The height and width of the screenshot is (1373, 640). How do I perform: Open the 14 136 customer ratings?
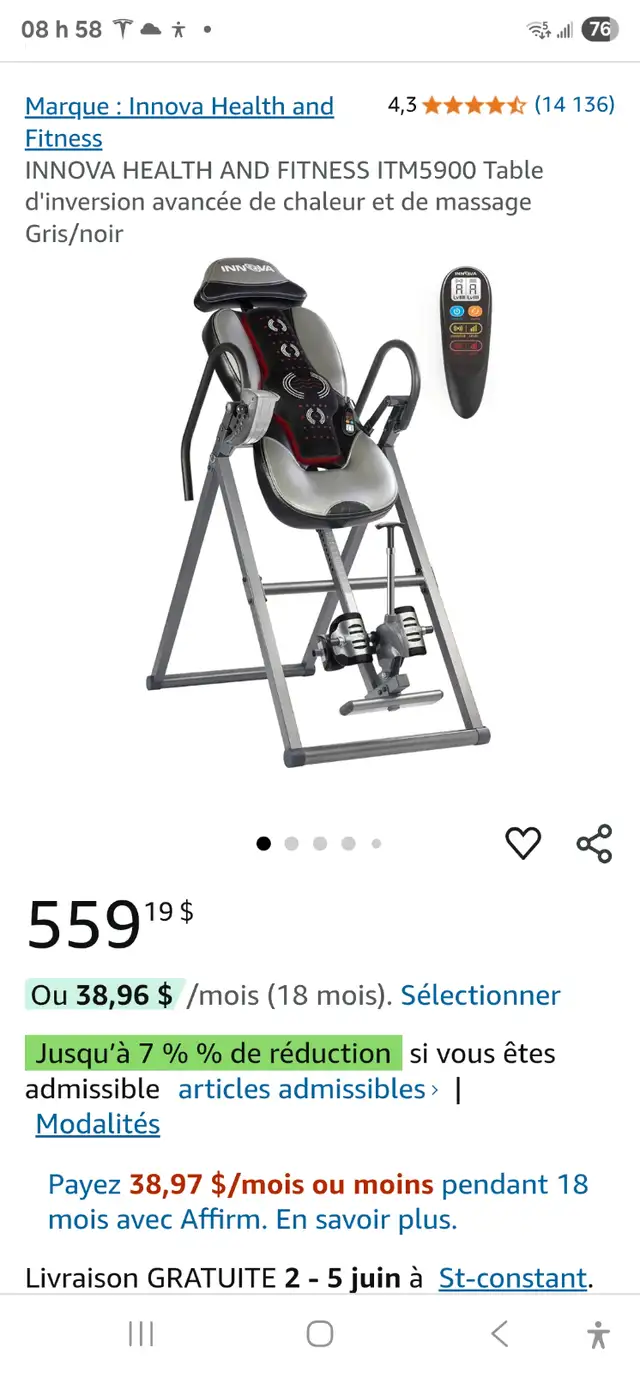coord(574,104)
